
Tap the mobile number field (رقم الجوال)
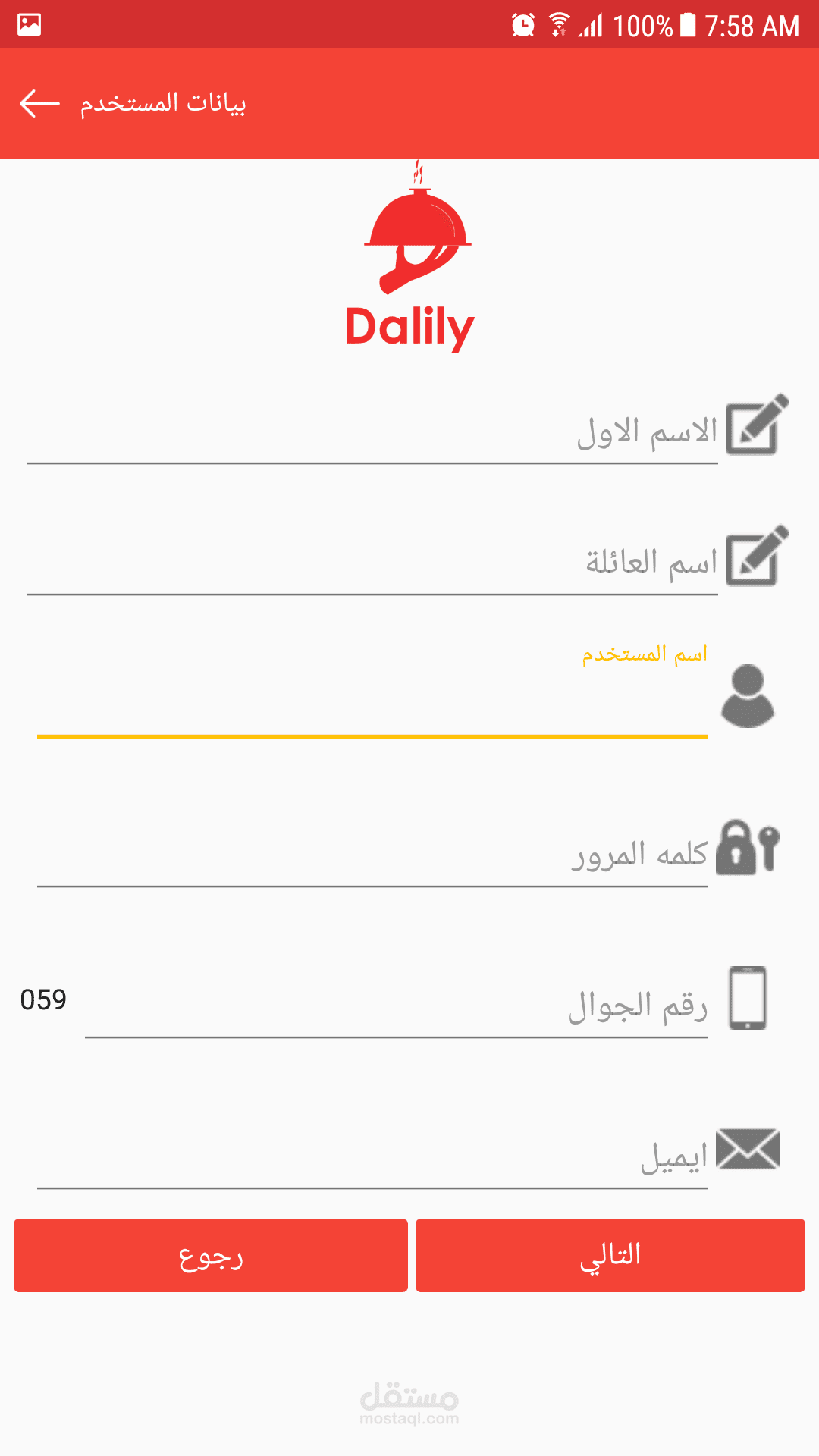point(396,1006)
